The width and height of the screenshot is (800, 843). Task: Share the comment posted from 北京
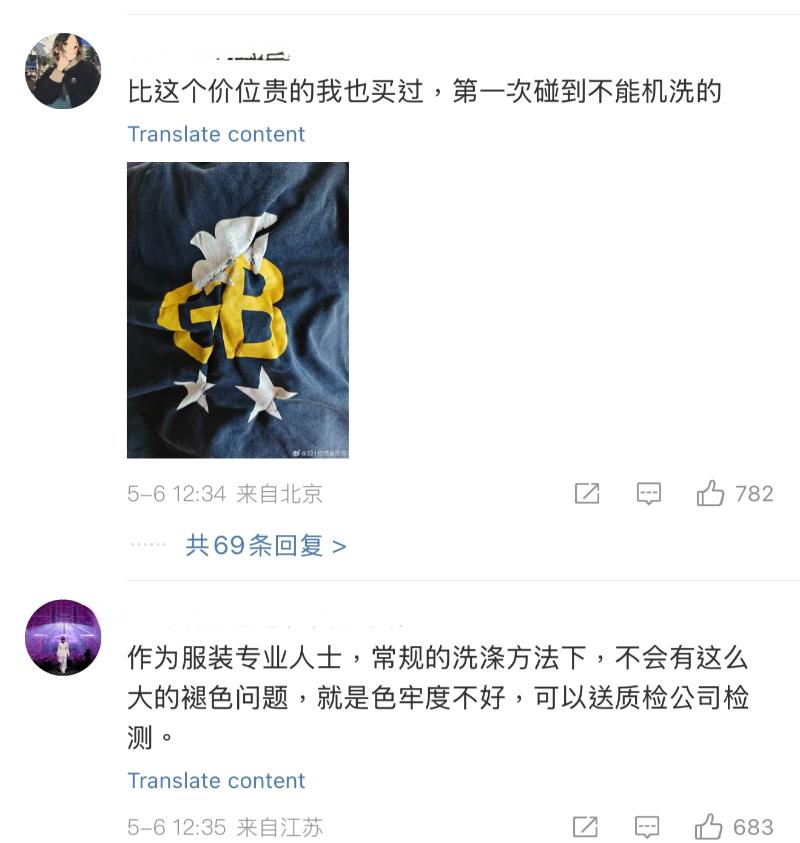click(x=587, y=493)
